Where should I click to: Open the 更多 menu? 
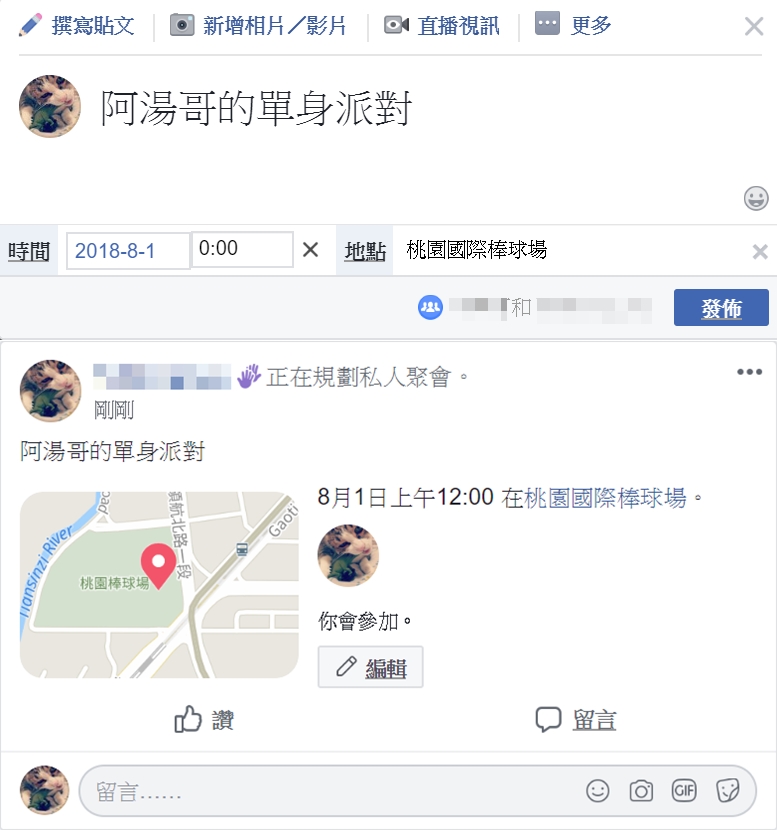573,25
